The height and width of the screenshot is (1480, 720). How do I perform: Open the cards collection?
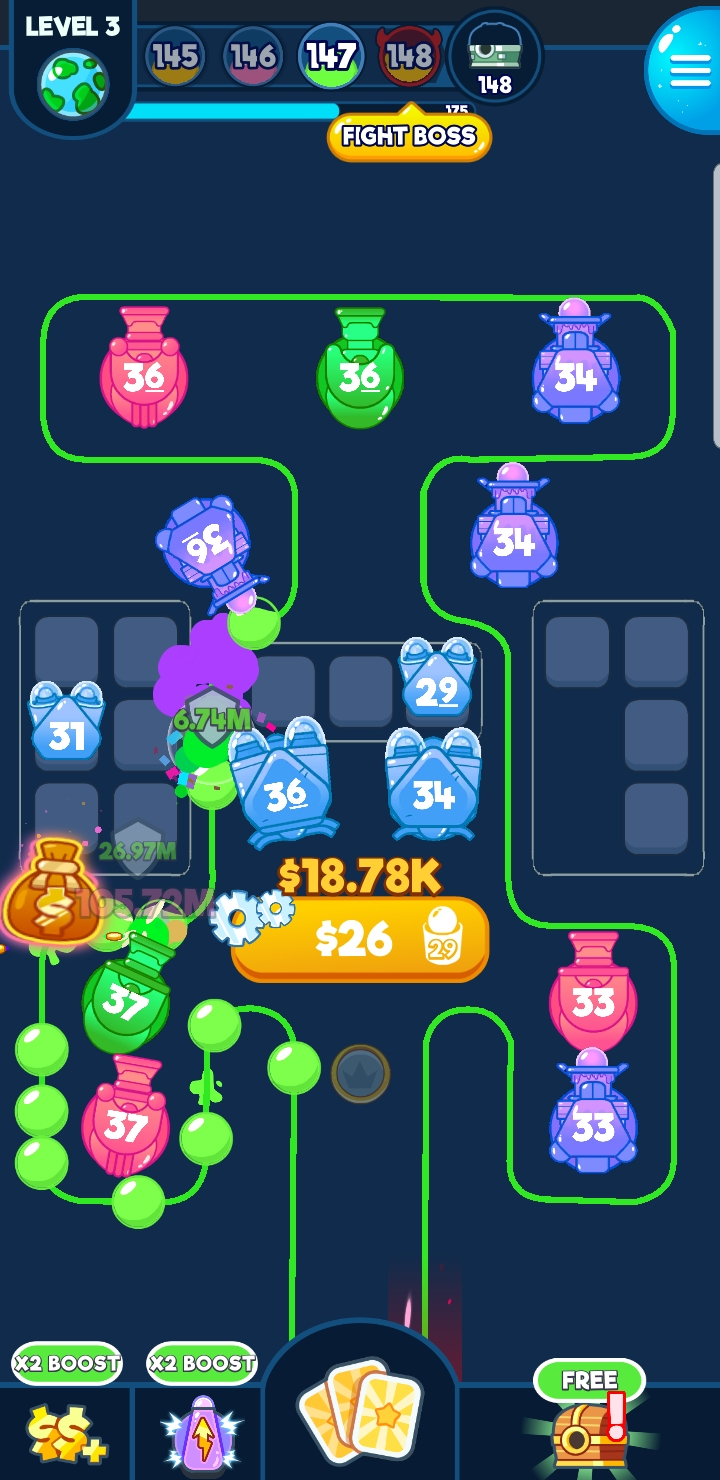tap(360, 1410)
